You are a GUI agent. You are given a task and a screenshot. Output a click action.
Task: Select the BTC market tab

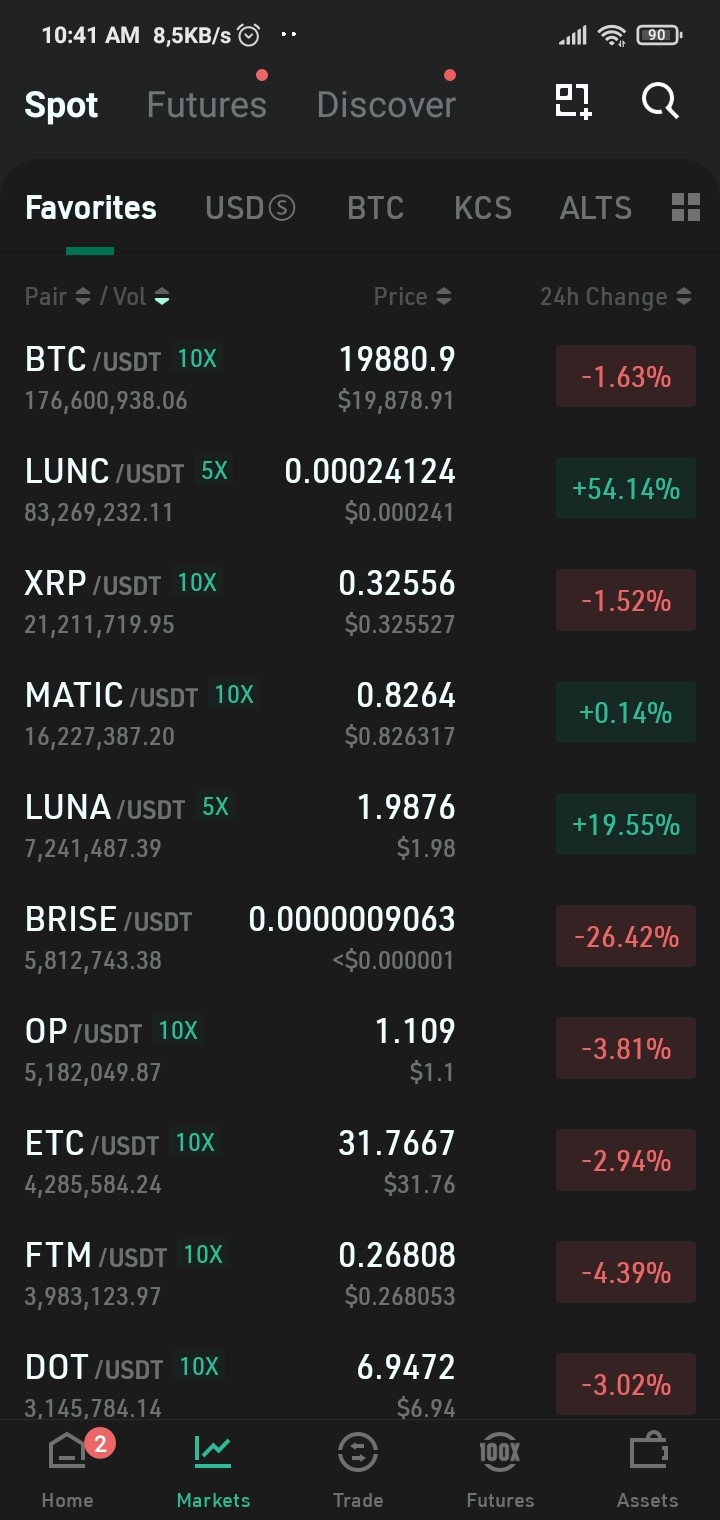[x=375, y=208]
